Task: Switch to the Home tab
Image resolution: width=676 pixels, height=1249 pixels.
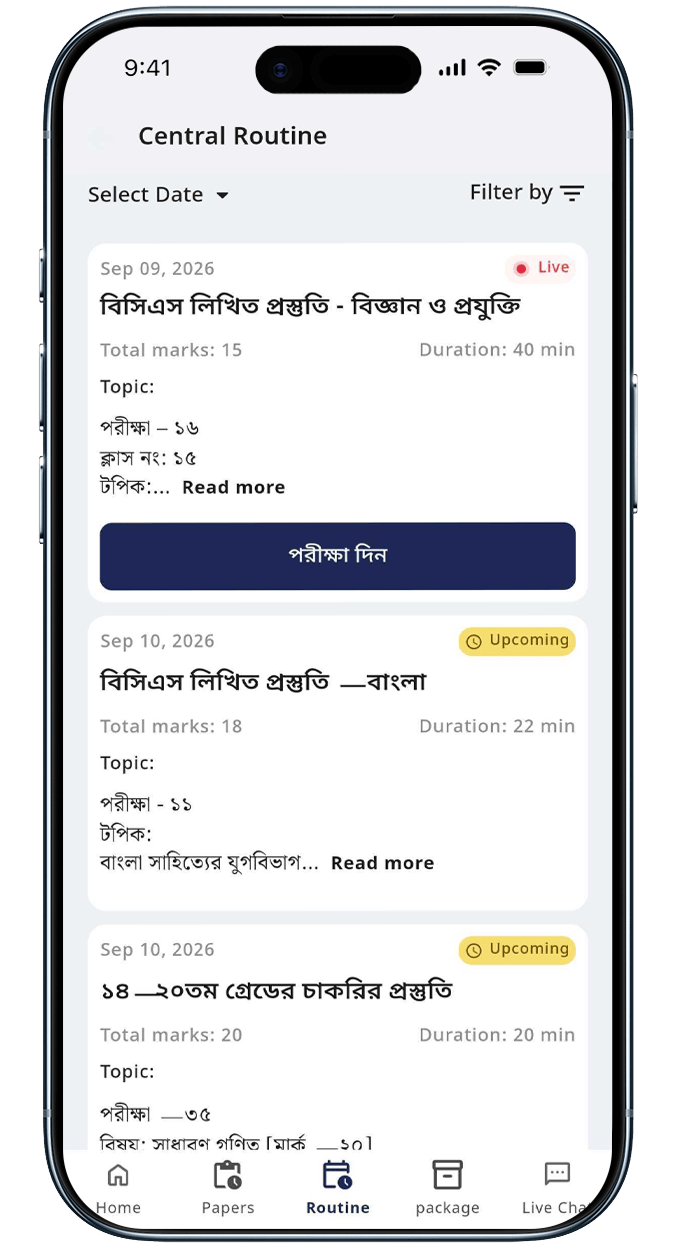Action: (x=118, y=1188)
